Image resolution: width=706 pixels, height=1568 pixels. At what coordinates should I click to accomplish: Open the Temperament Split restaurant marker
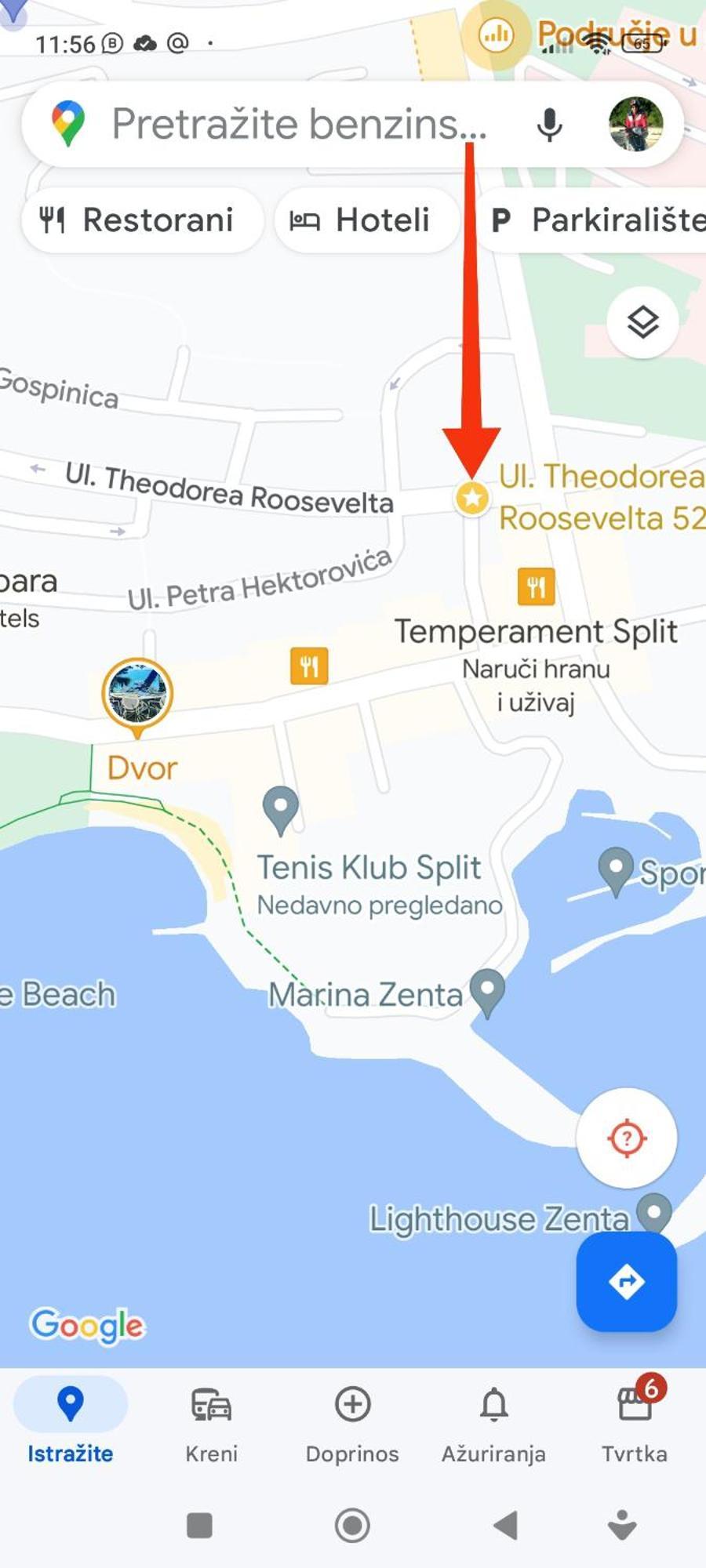tap(536, 586)
